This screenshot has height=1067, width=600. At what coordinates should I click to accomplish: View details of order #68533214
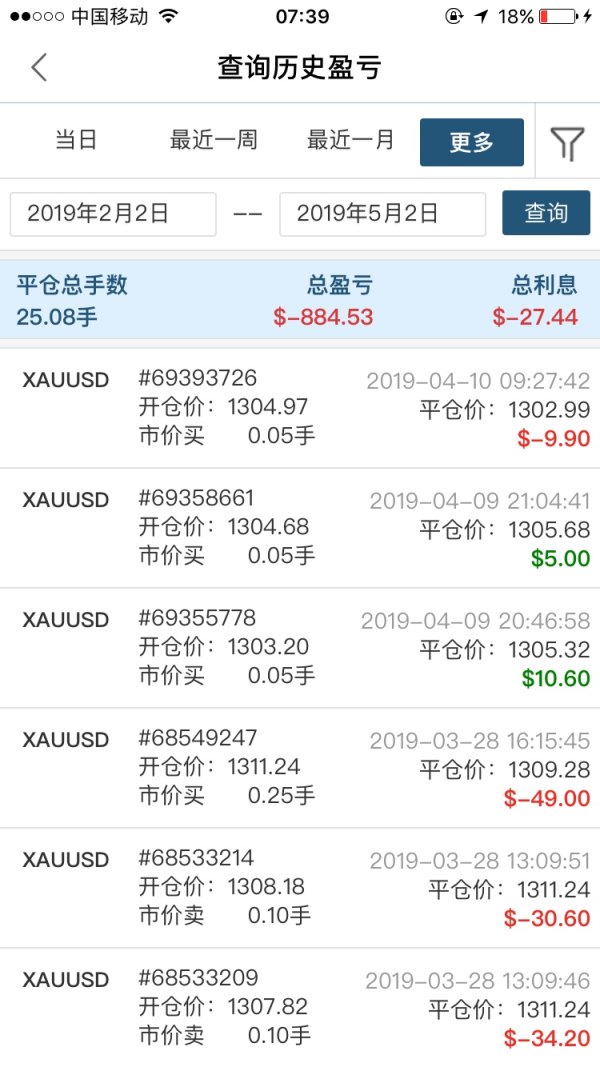click(x=300, y=887)
